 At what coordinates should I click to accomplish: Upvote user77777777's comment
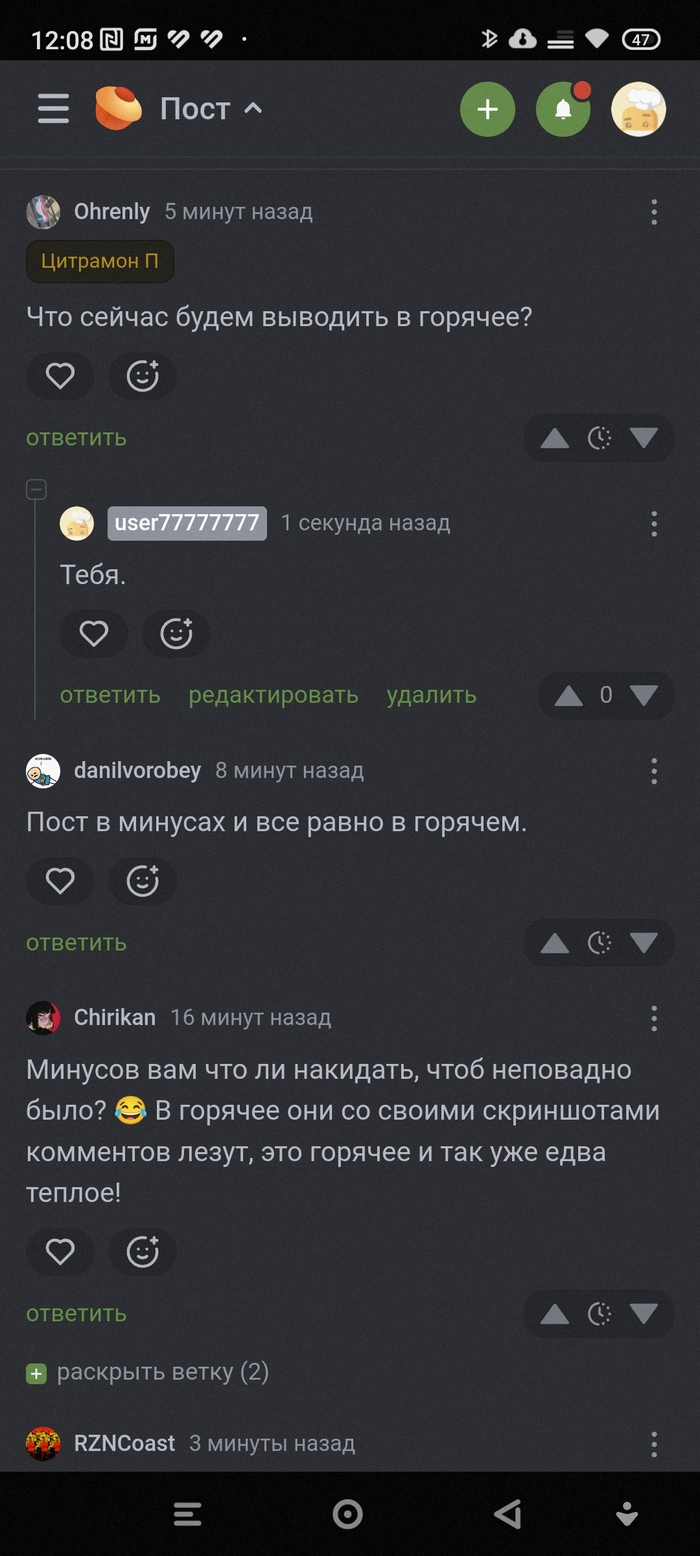[x=568, y=696]
